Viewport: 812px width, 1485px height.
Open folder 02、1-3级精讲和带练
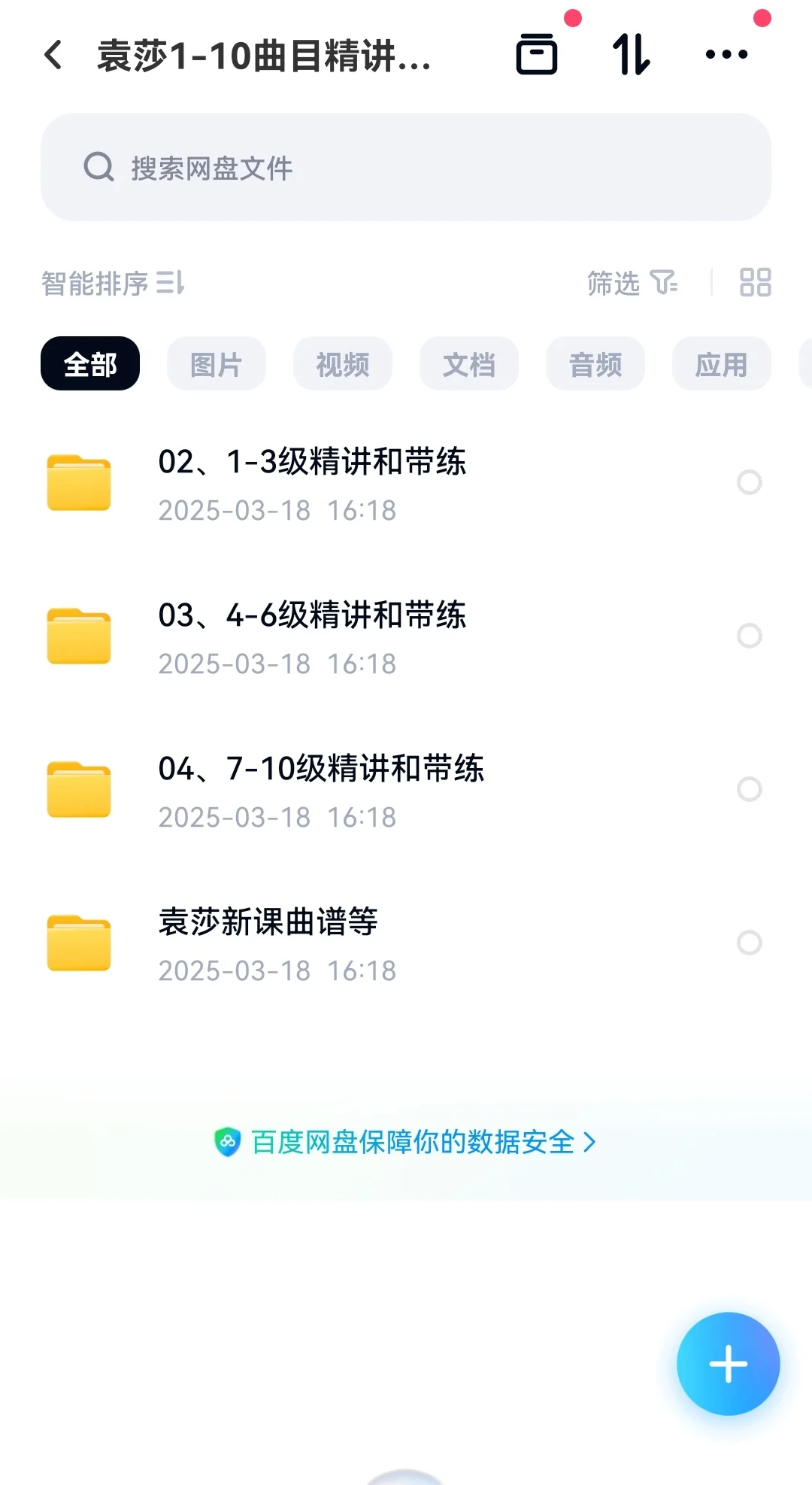coord(376,484)
